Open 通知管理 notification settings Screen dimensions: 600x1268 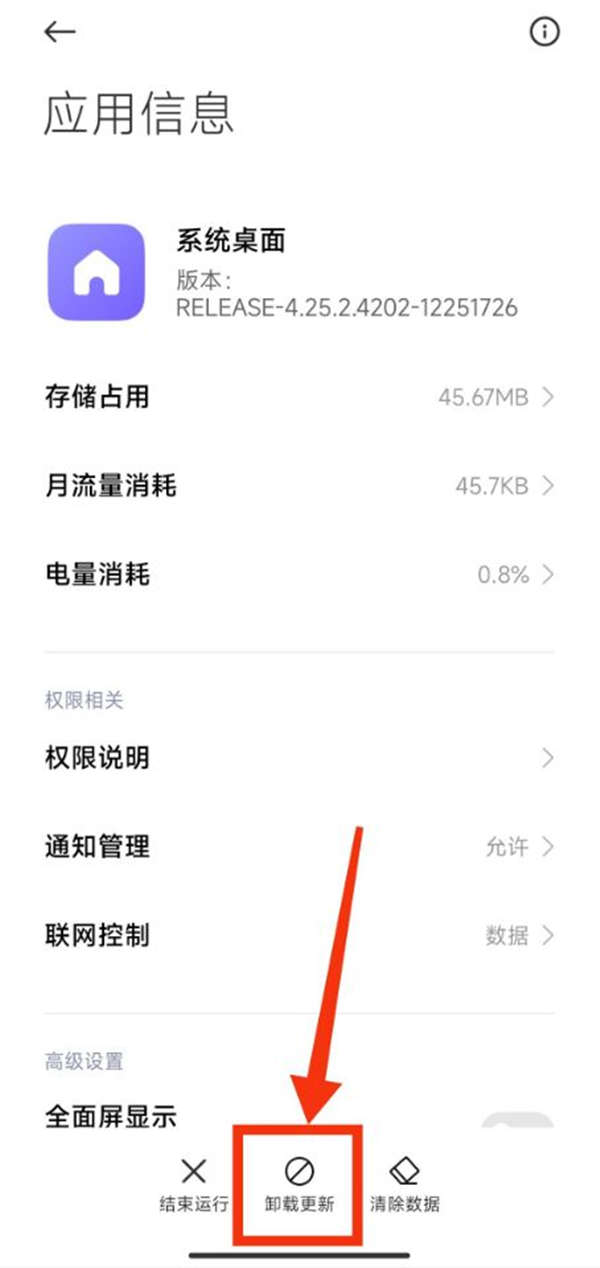[x=298, y=847]
